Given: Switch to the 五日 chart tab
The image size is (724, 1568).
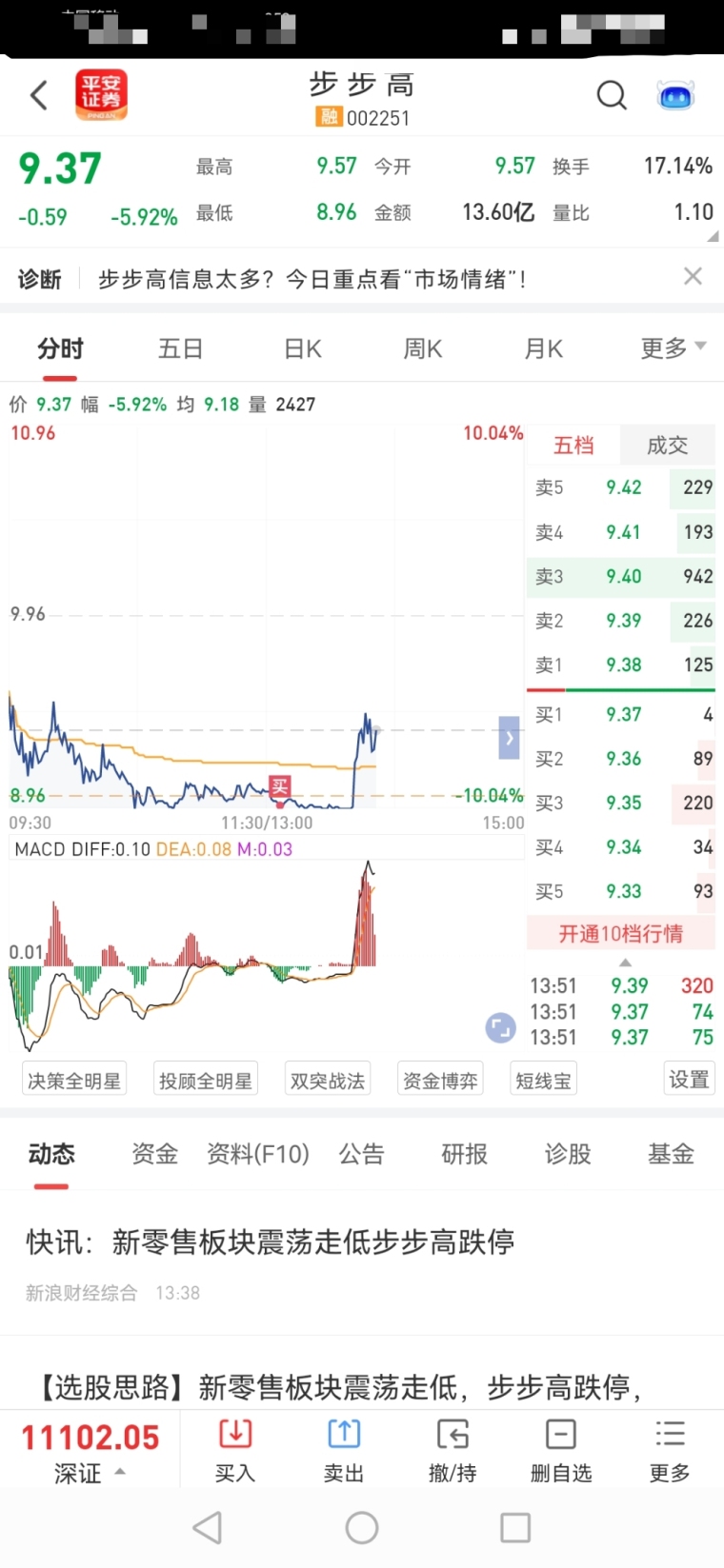Looking at the screenshot, I should [x=180, y=348].
